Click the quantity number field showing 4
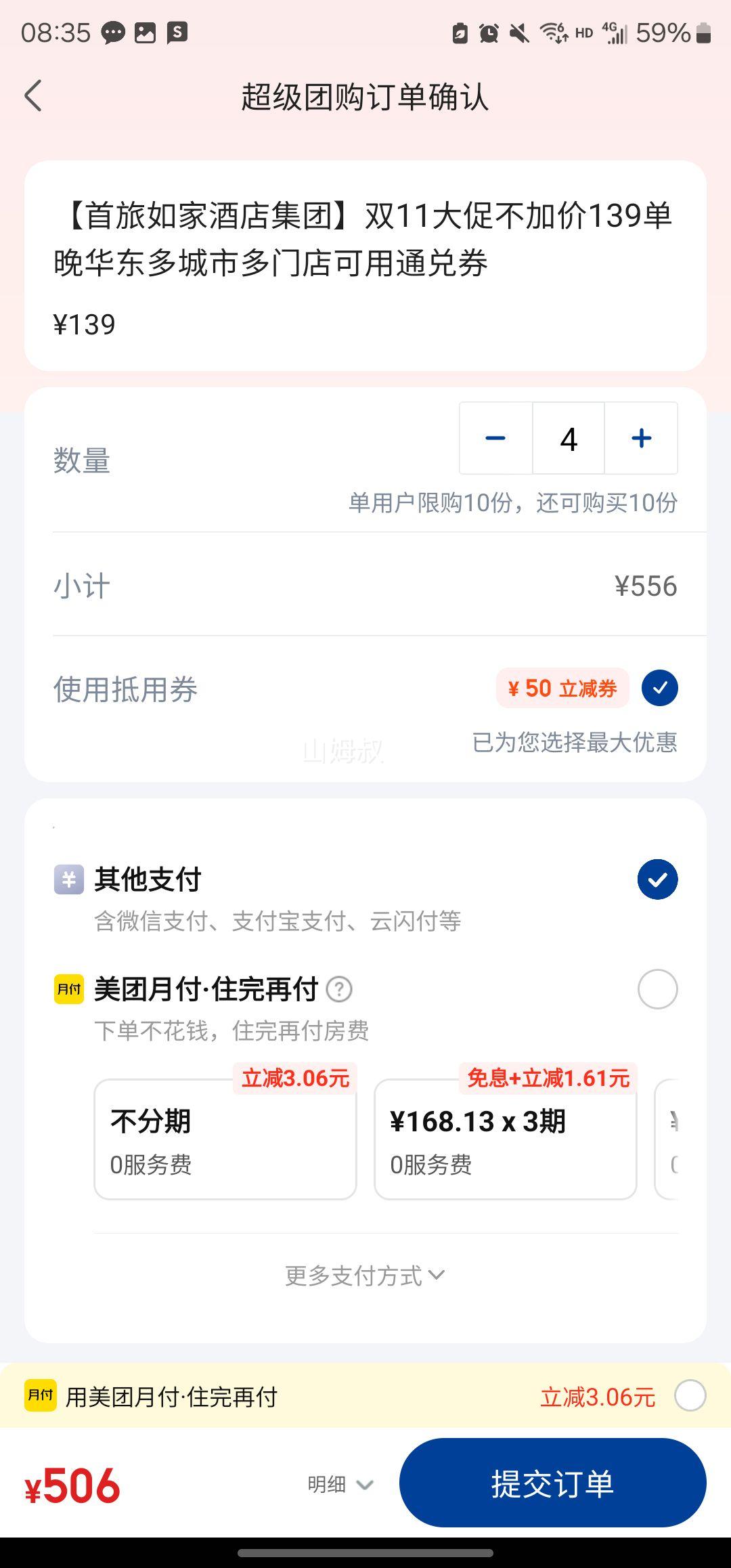 click(568, 438)
